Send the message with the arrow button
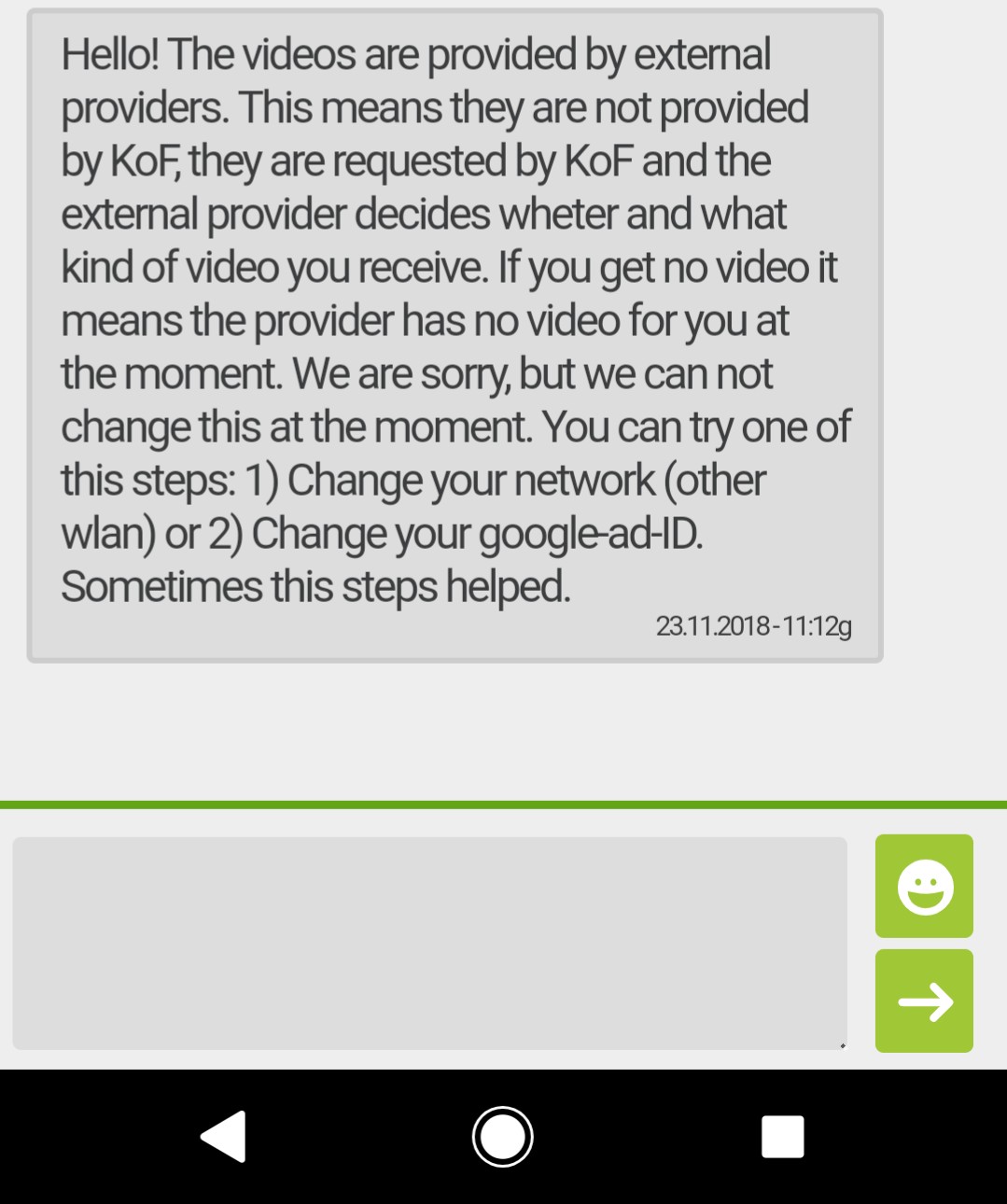Viewport: 1007px width, 1204px height. click(924, 1001)
